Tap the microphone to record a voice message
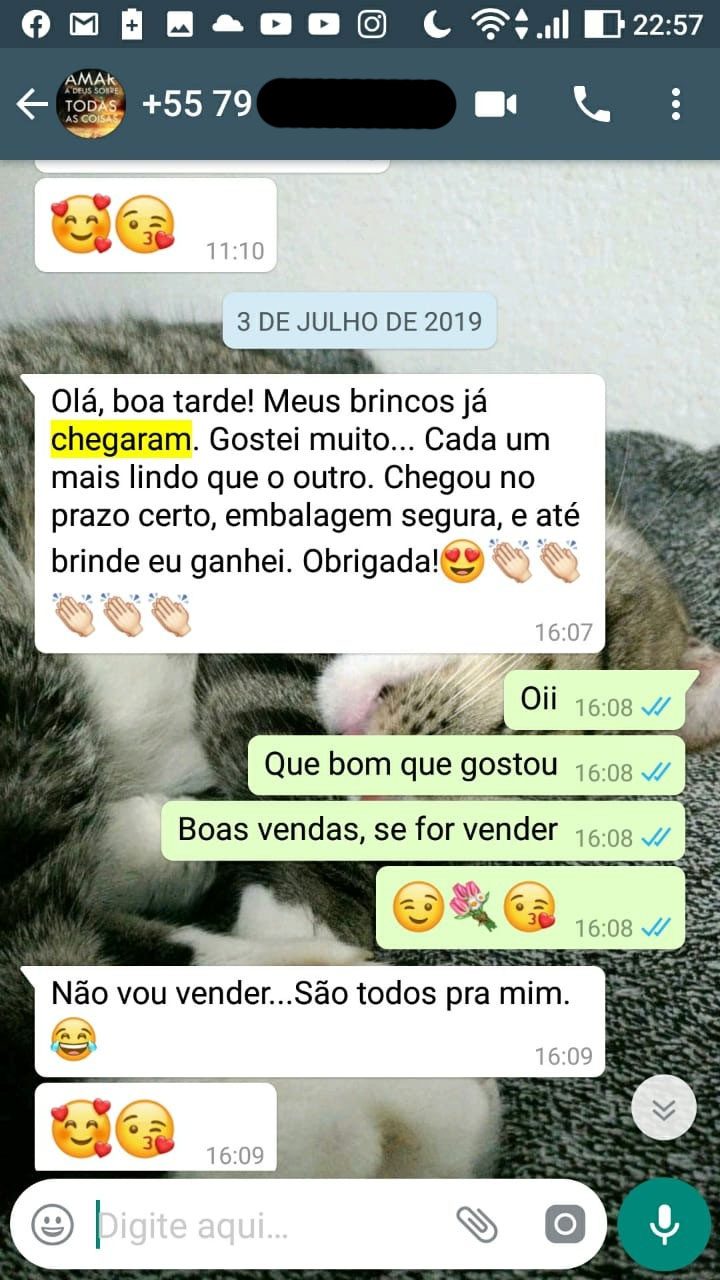 [664, 1224]
